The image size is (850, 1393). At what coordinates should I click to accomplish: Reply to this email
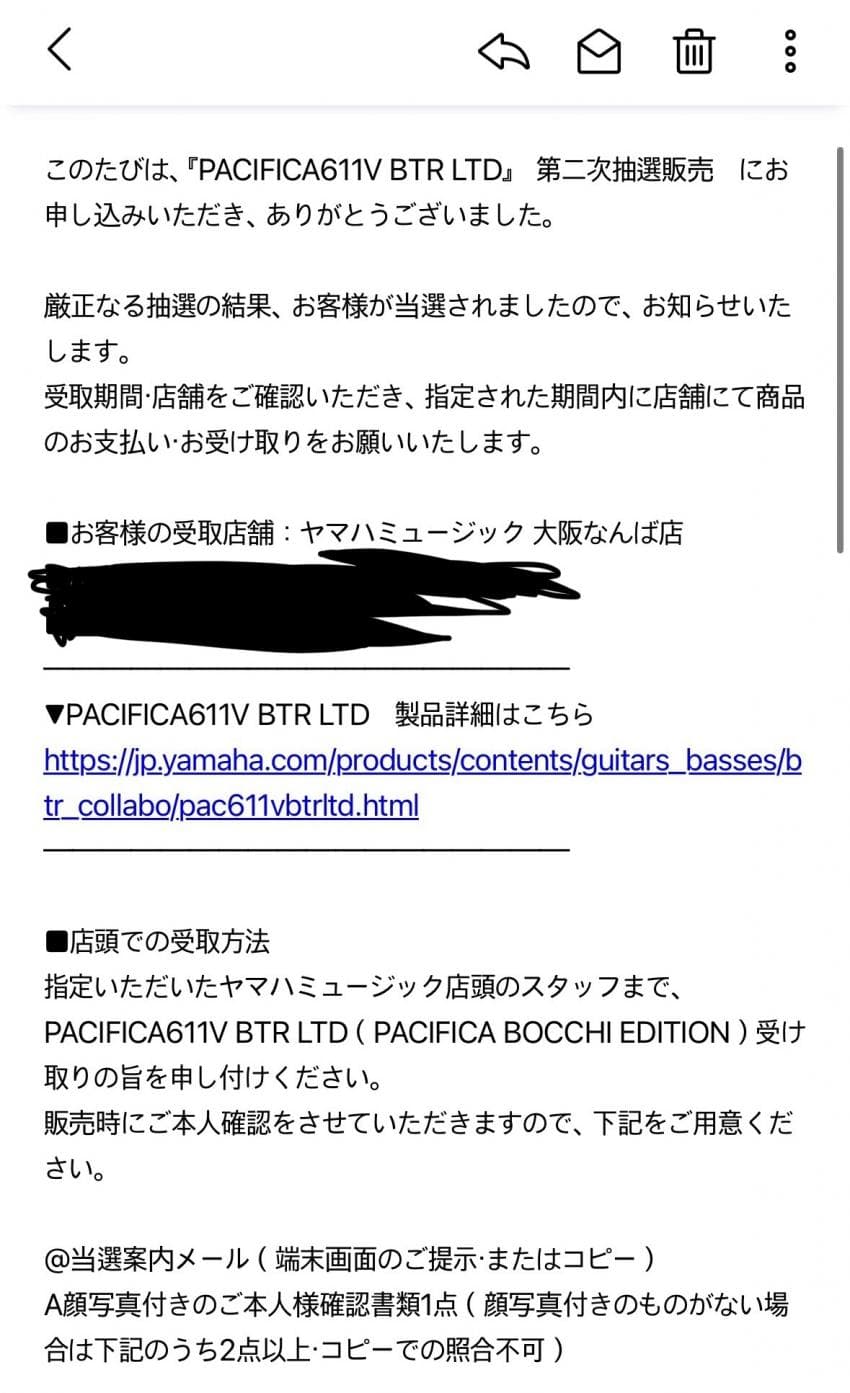tap(503, 51)
